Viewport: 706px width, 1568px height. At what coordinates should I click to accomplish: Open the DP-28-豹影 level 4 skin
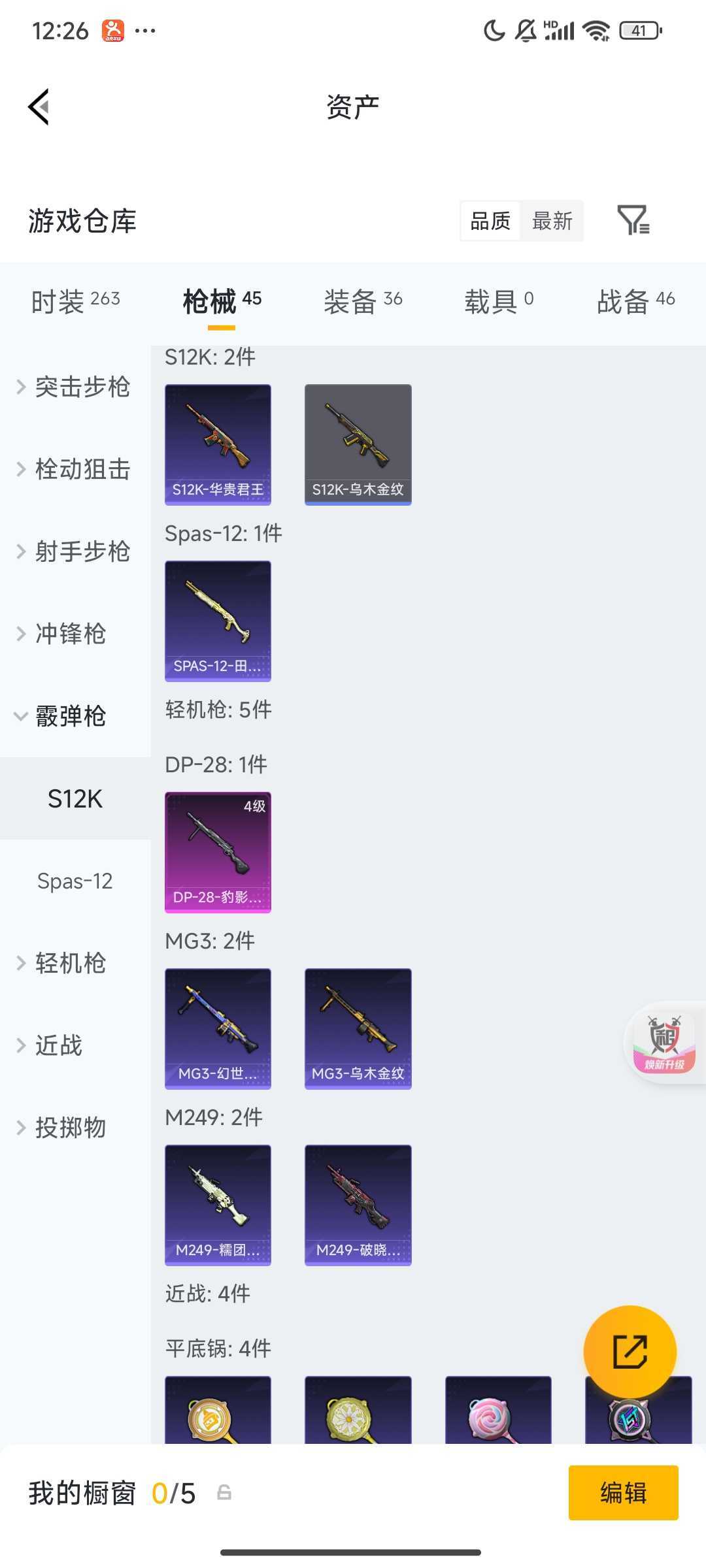click(218, 852)
